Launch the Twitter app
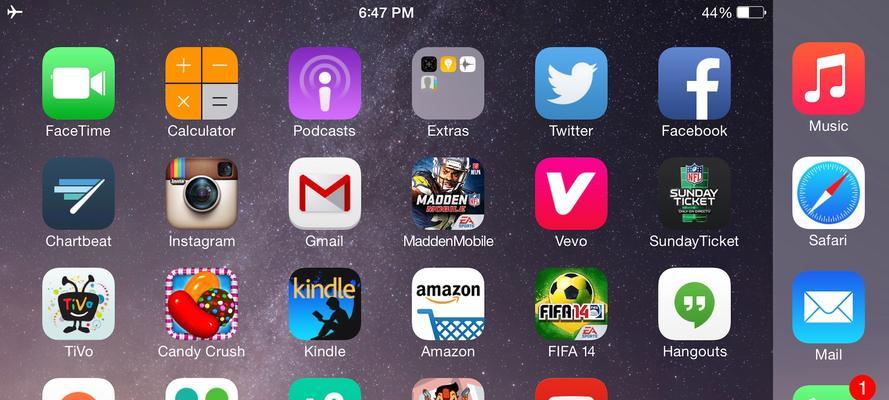The height and width of the screenshot is (400, 889). click(571, 83)
